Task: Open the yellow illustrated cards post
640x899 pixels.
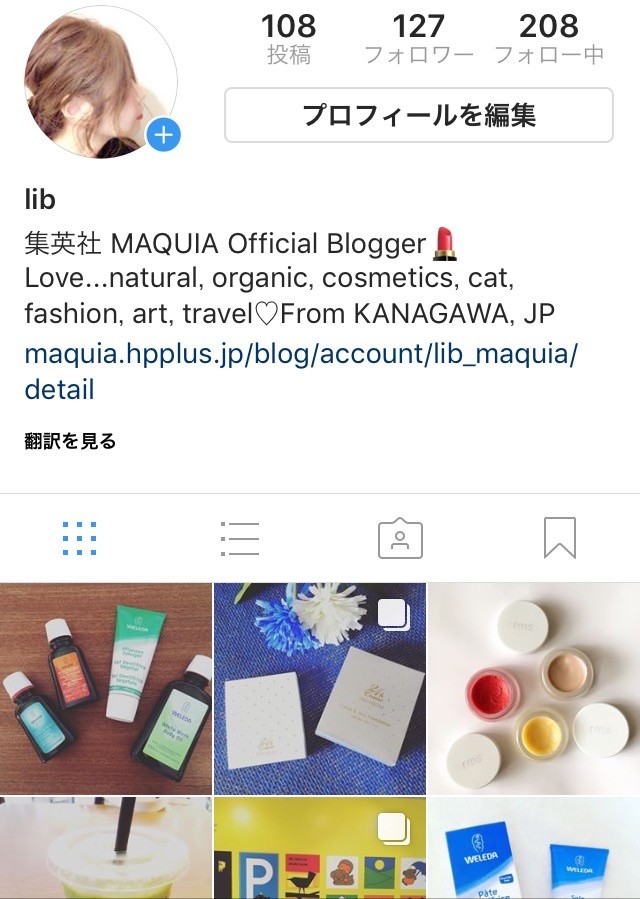Action: click(320, 848)
